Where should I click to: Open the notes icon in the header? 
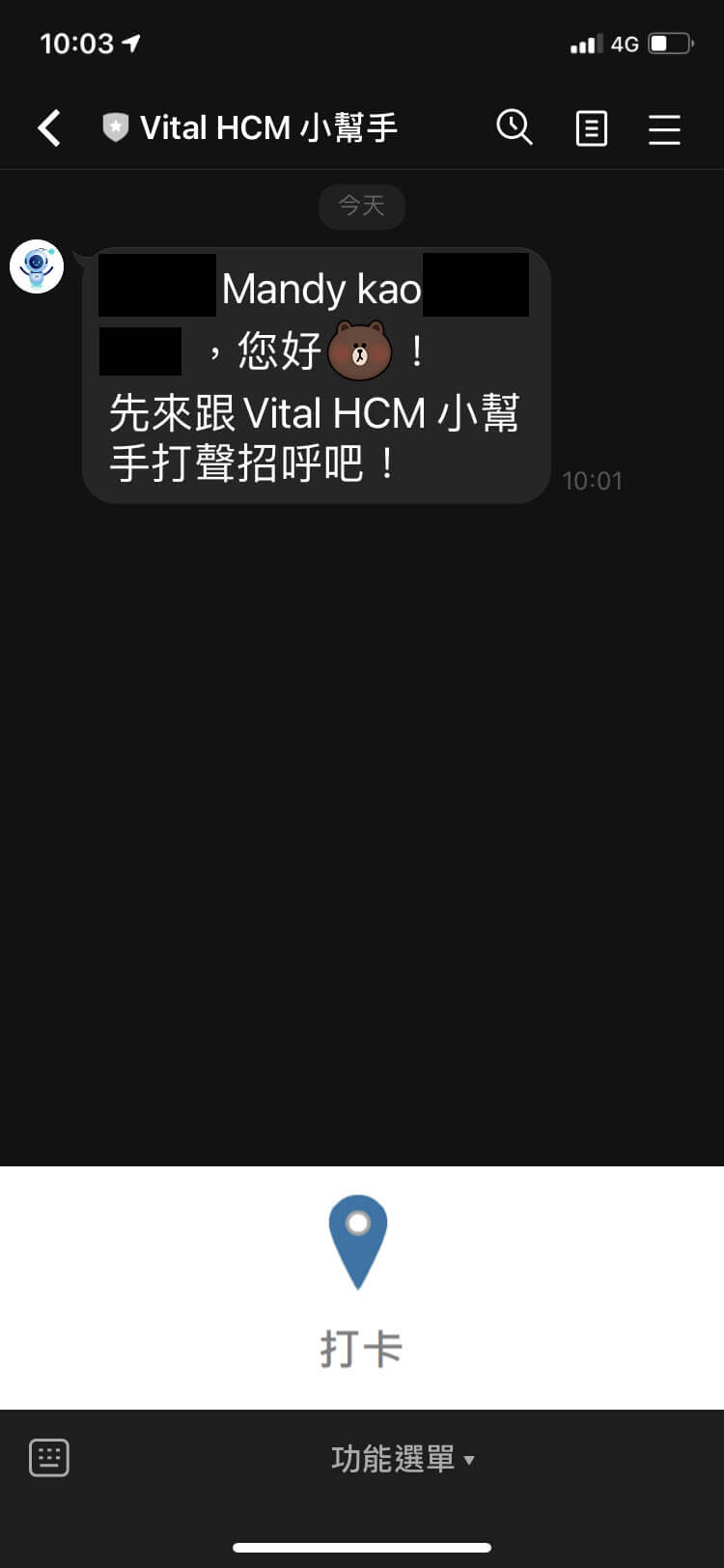click(591, 127)
